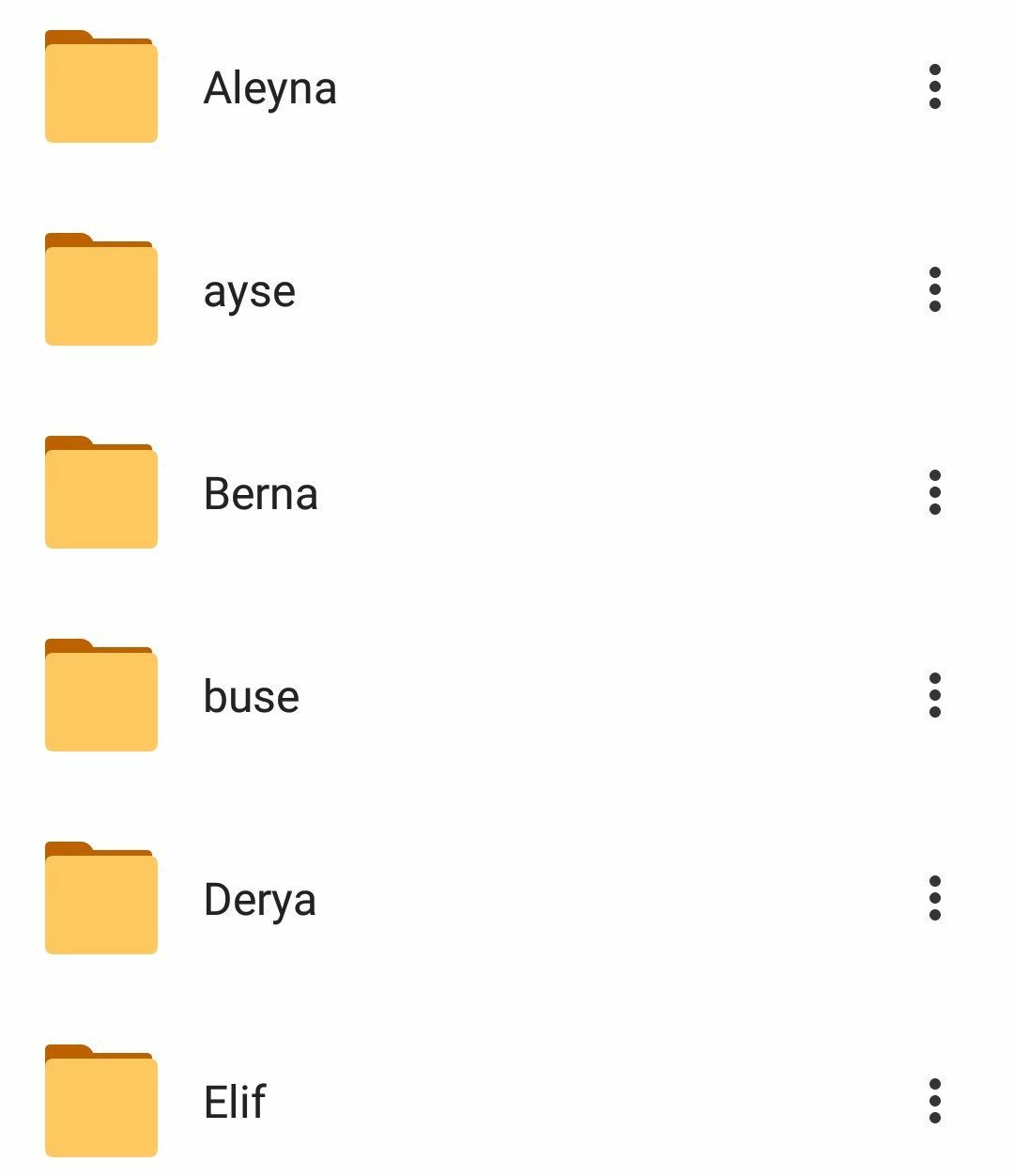Open the Elif folder

pyautogui.click(x=235, y=1103)
